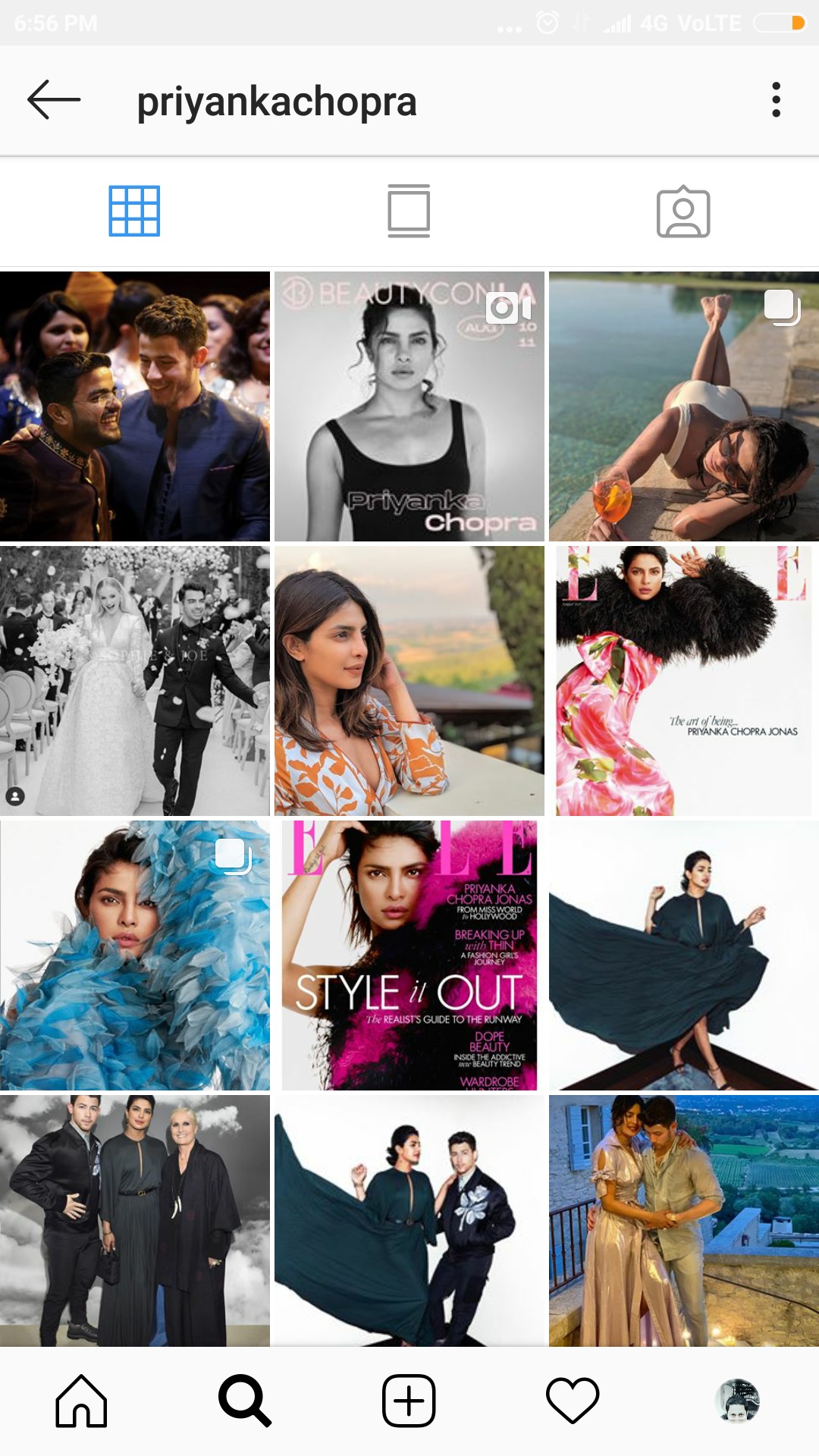Go back using the arrow icon
The width and height of the screenshot is (819, 1456).
tap(54, 100)
